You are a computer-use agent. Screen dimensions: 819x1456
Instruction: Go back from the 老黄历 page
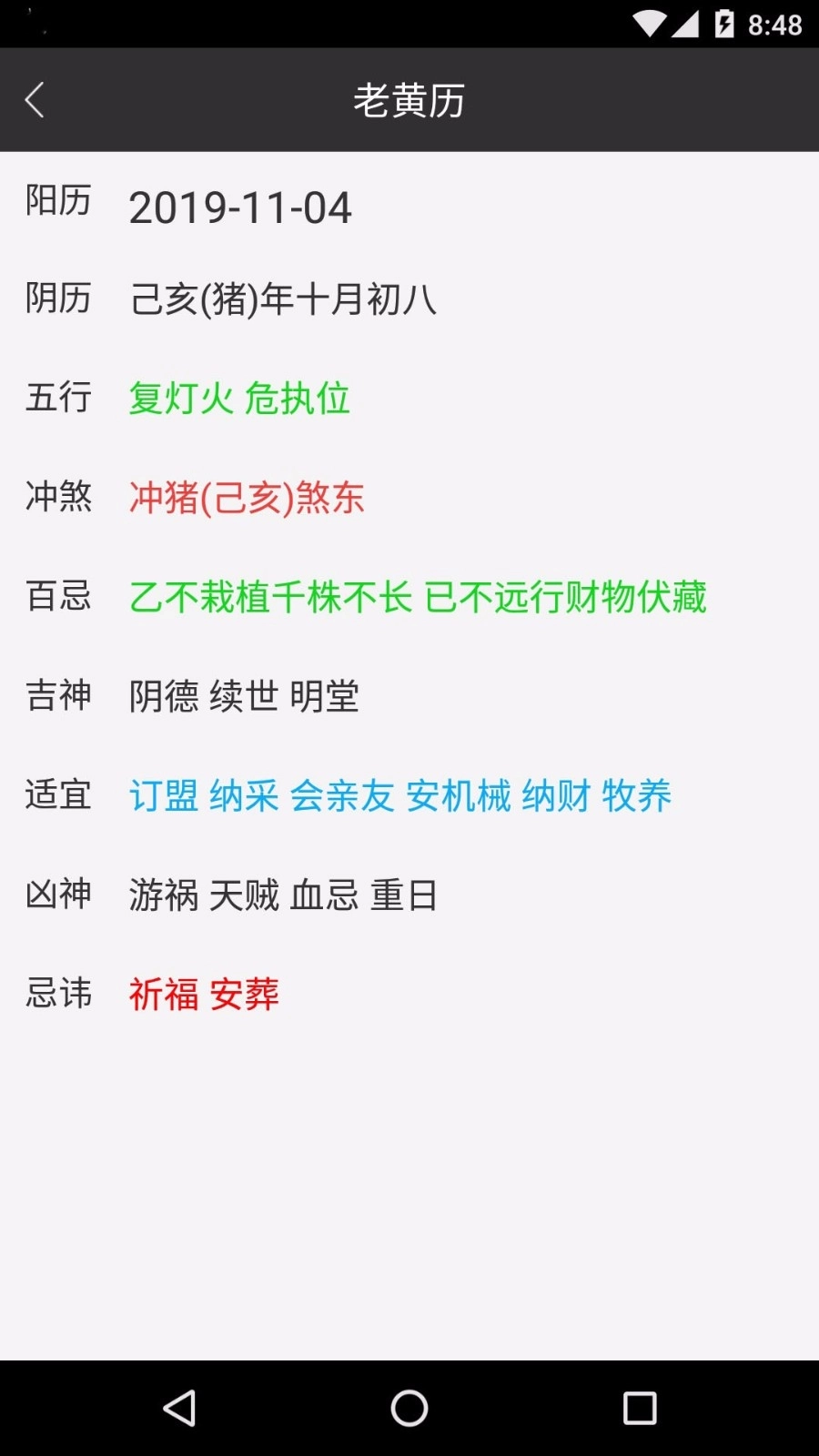point(35,100)
